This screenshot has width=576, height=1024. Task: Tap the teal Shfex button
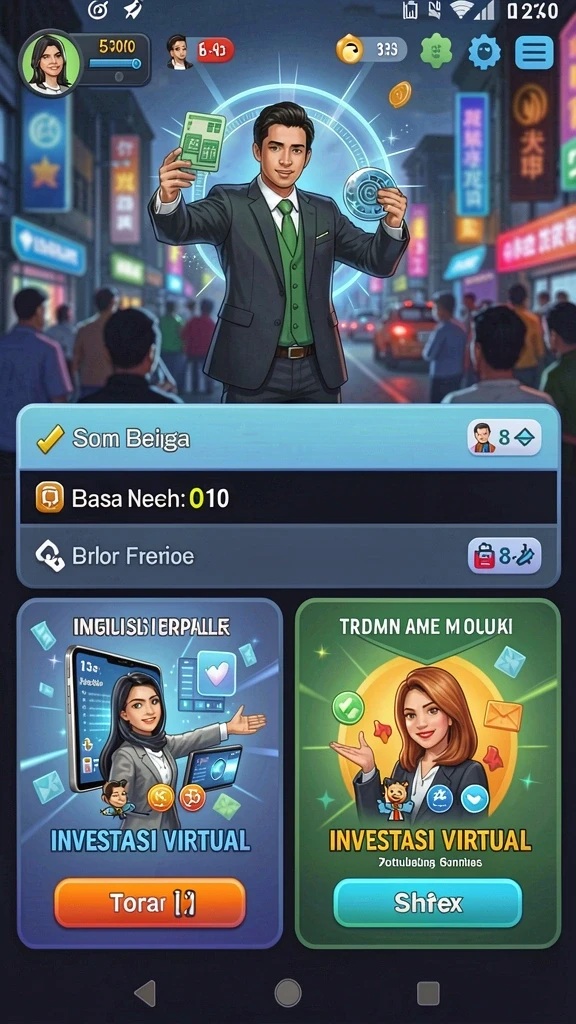[x=428, y=903]
